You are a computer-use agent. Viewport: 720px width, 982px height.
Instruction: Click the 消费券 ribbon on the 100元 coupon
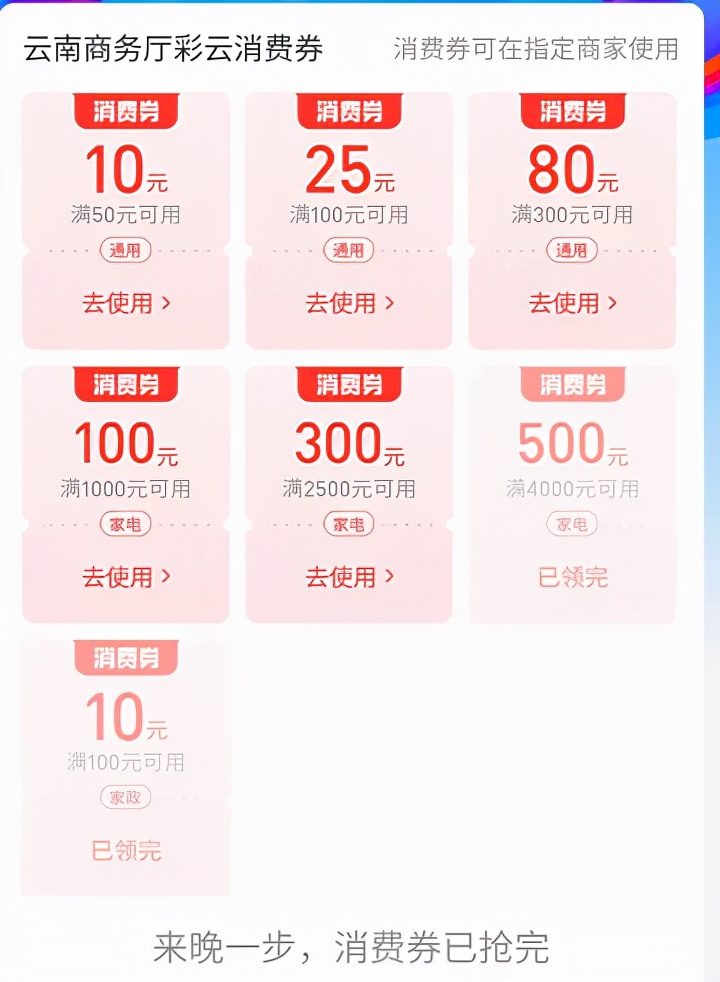pyautogui.click(x=124, y=384)
